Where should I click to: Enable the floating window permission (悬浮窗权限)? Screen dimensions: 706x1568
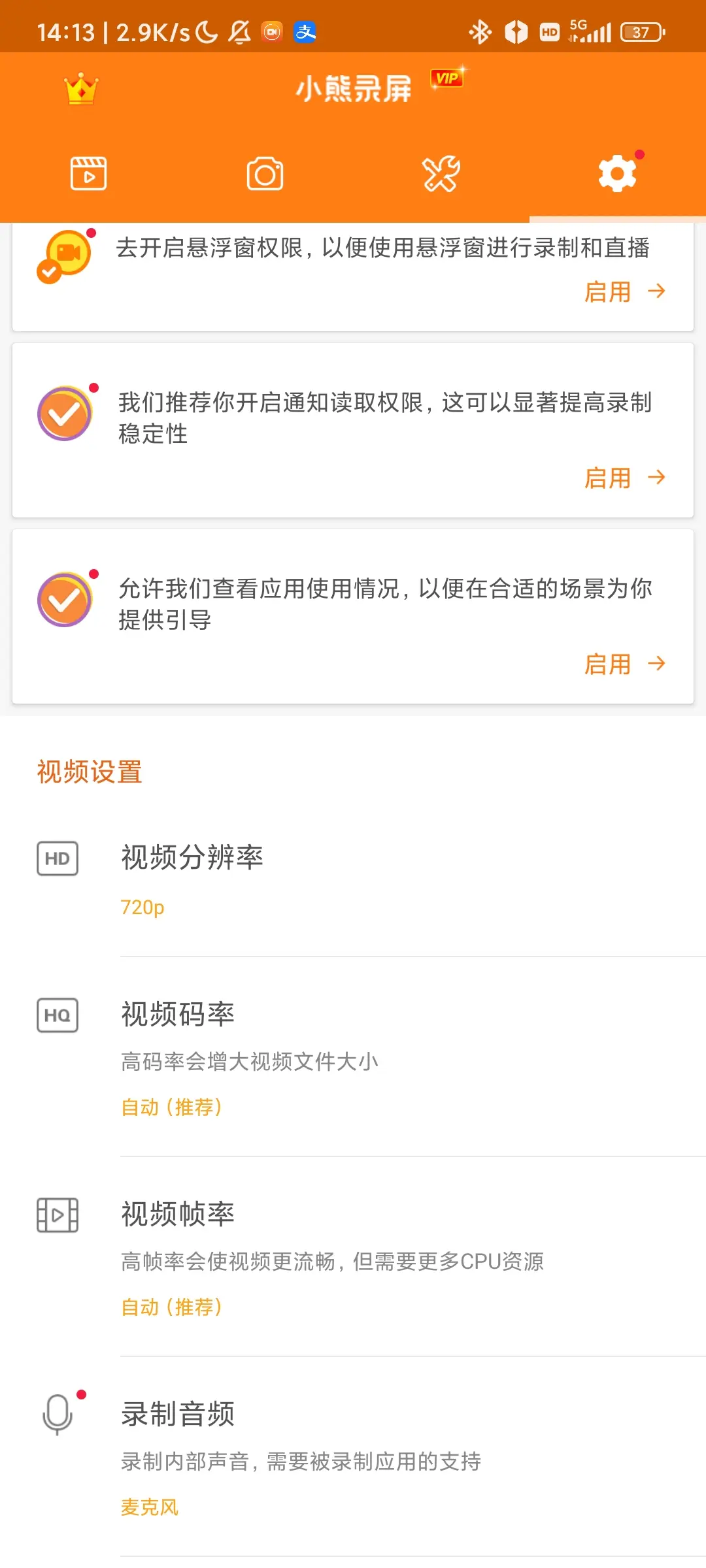[x=624, y=291]
